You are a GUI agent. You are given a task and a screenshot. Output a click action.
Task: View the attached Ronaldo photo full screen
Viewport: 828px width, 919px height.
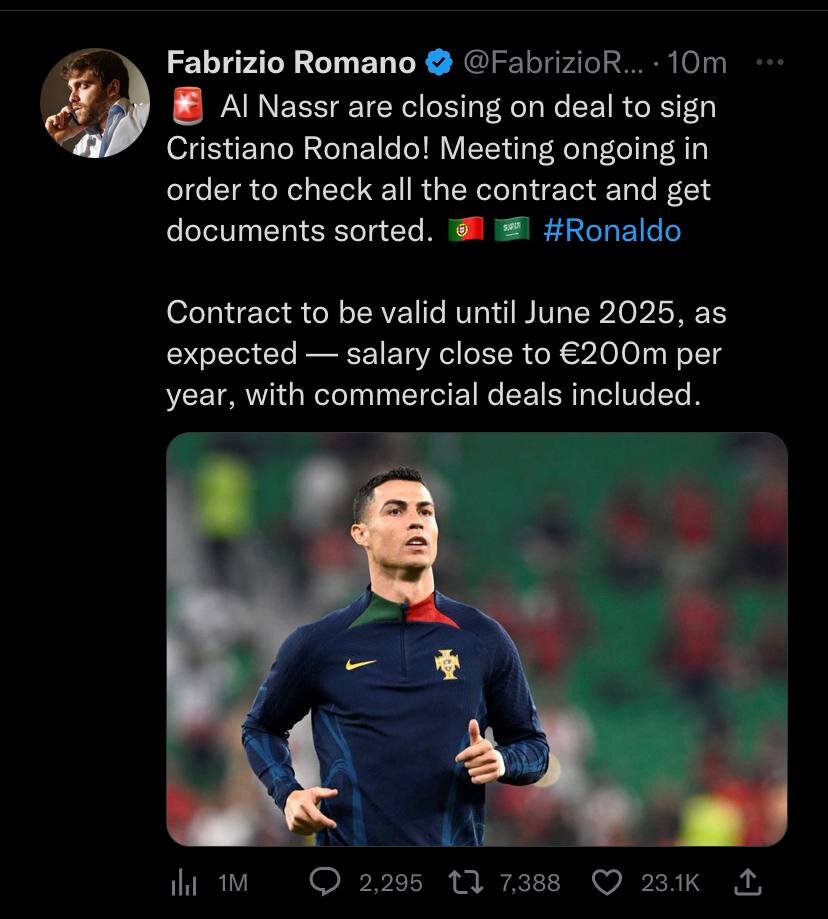476,639
